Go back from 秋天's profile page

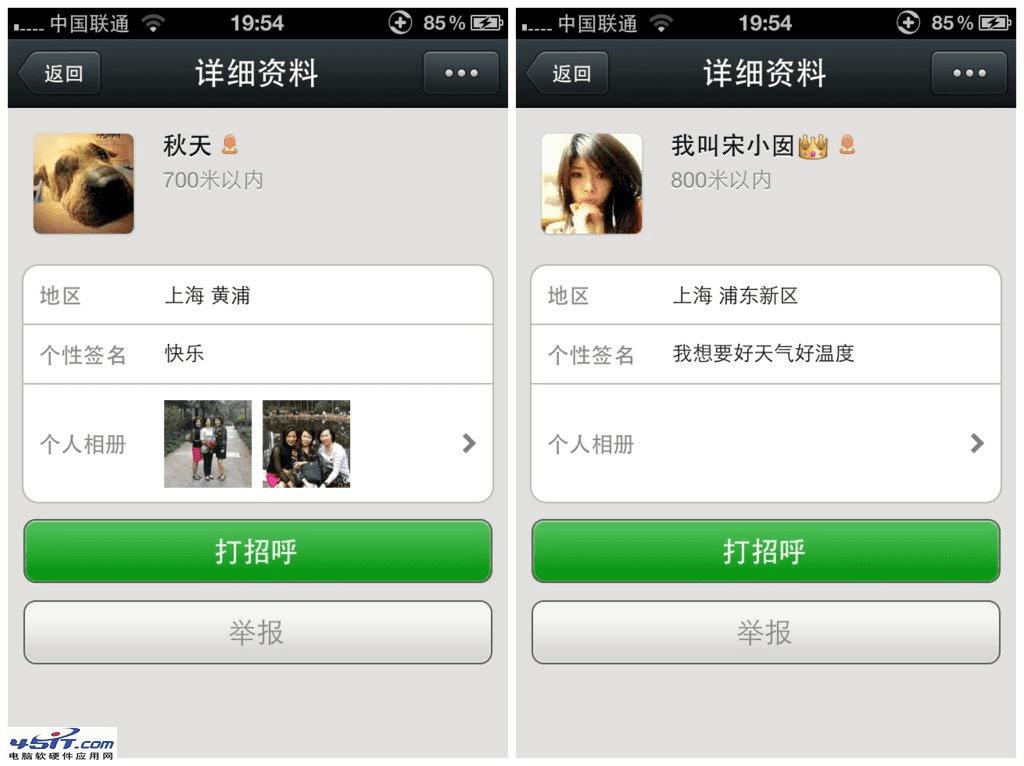(x=61, y=73)
